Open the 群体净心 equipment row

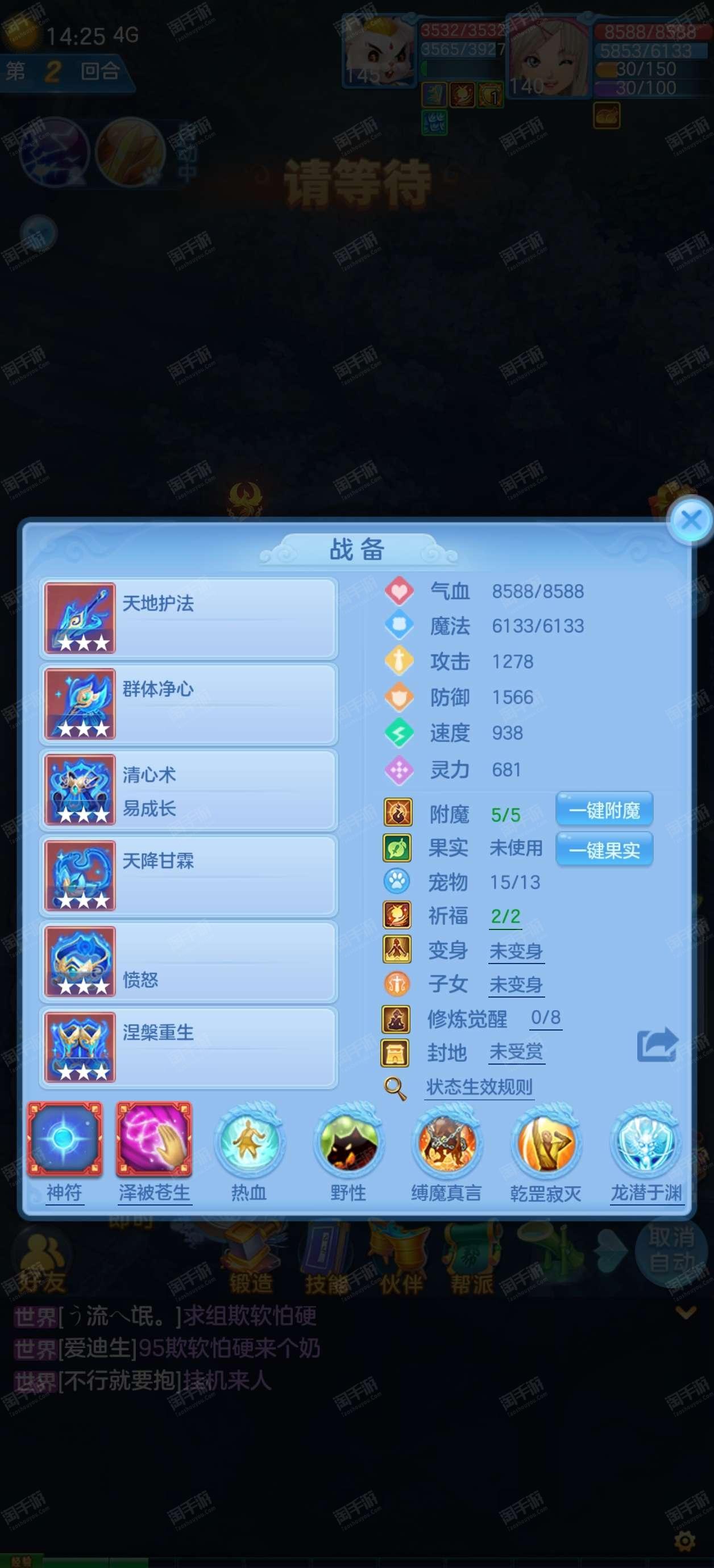(188, 704)
